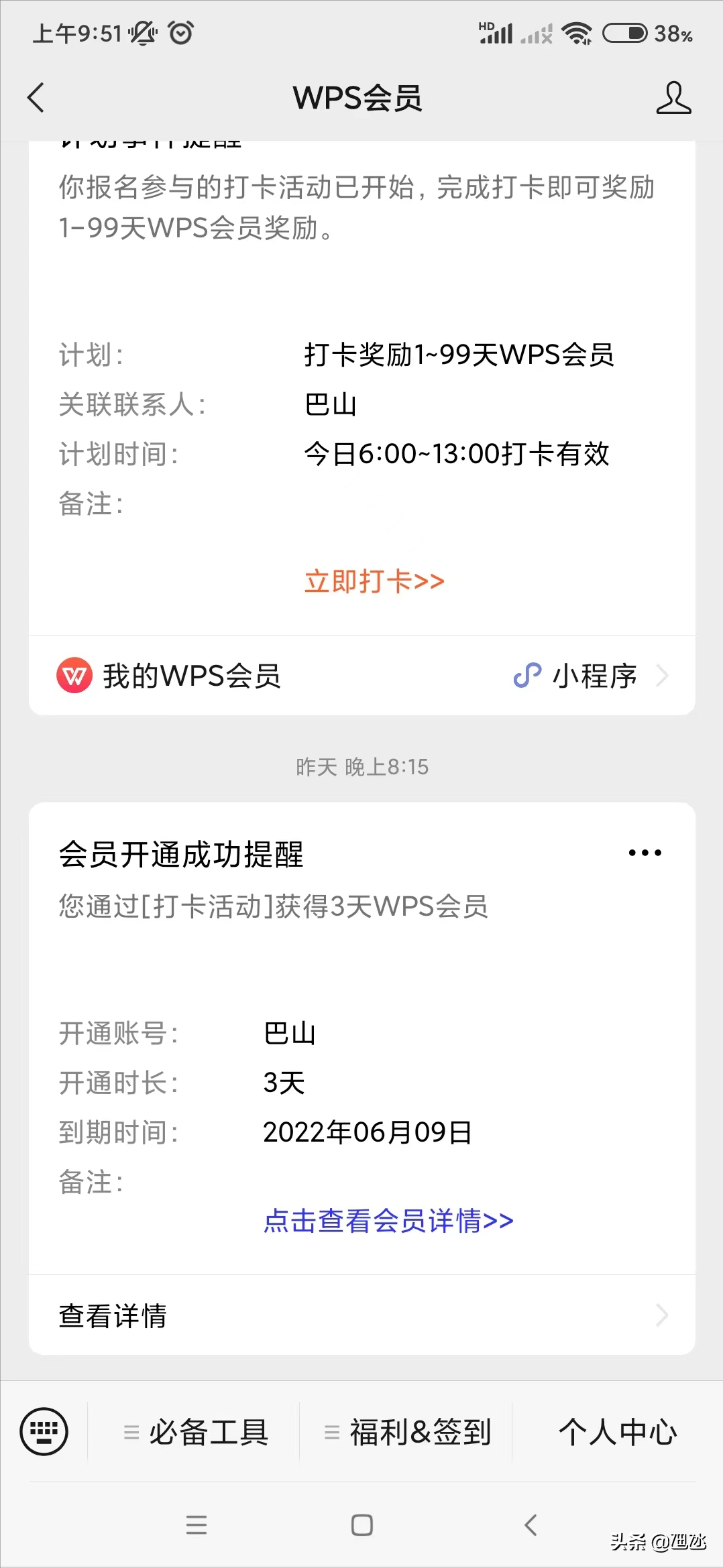
Task: Expand the 福利&签到 menu
Action: pyautogui.click(x=408, y=1432)
